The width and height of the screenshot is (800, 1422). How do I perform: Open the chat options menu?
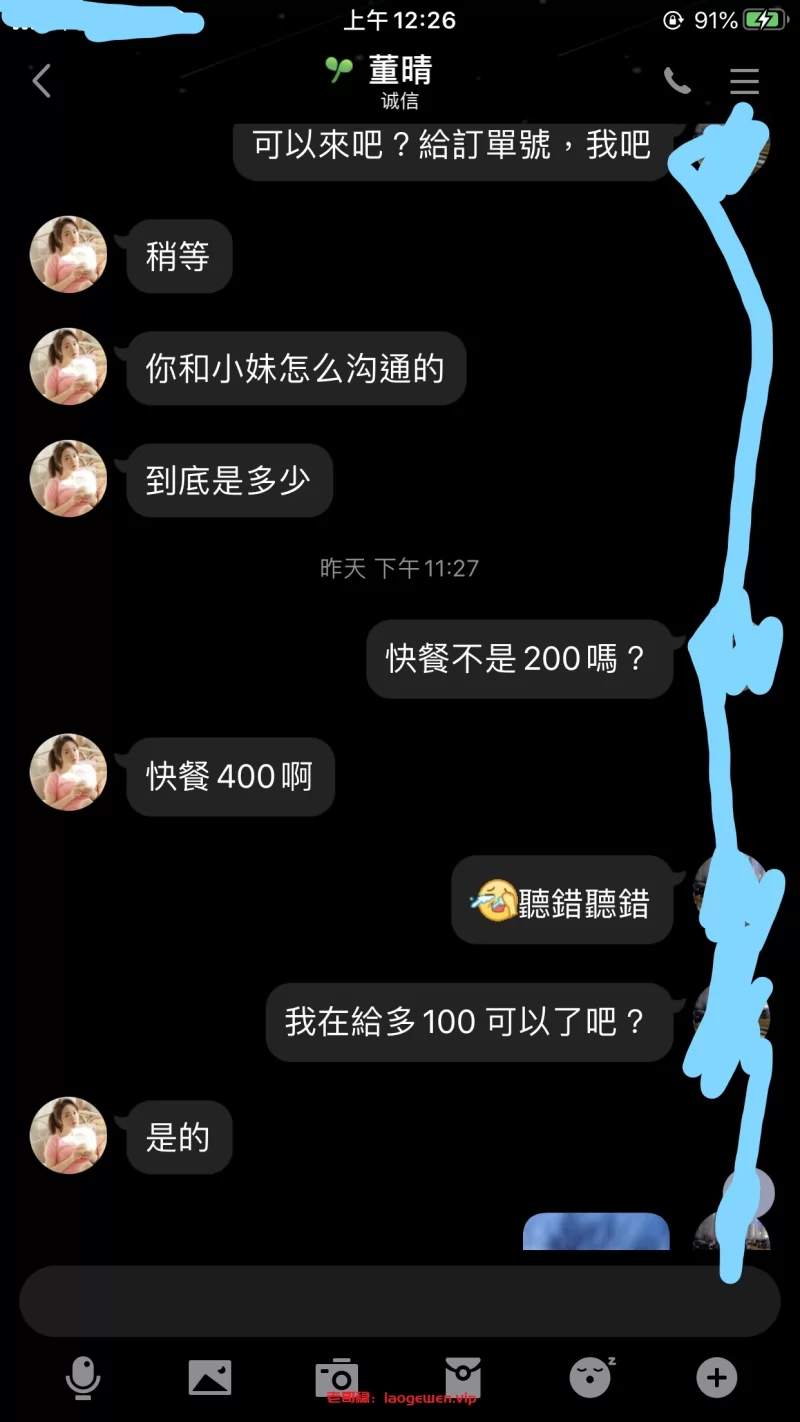[x=744, y=81]
